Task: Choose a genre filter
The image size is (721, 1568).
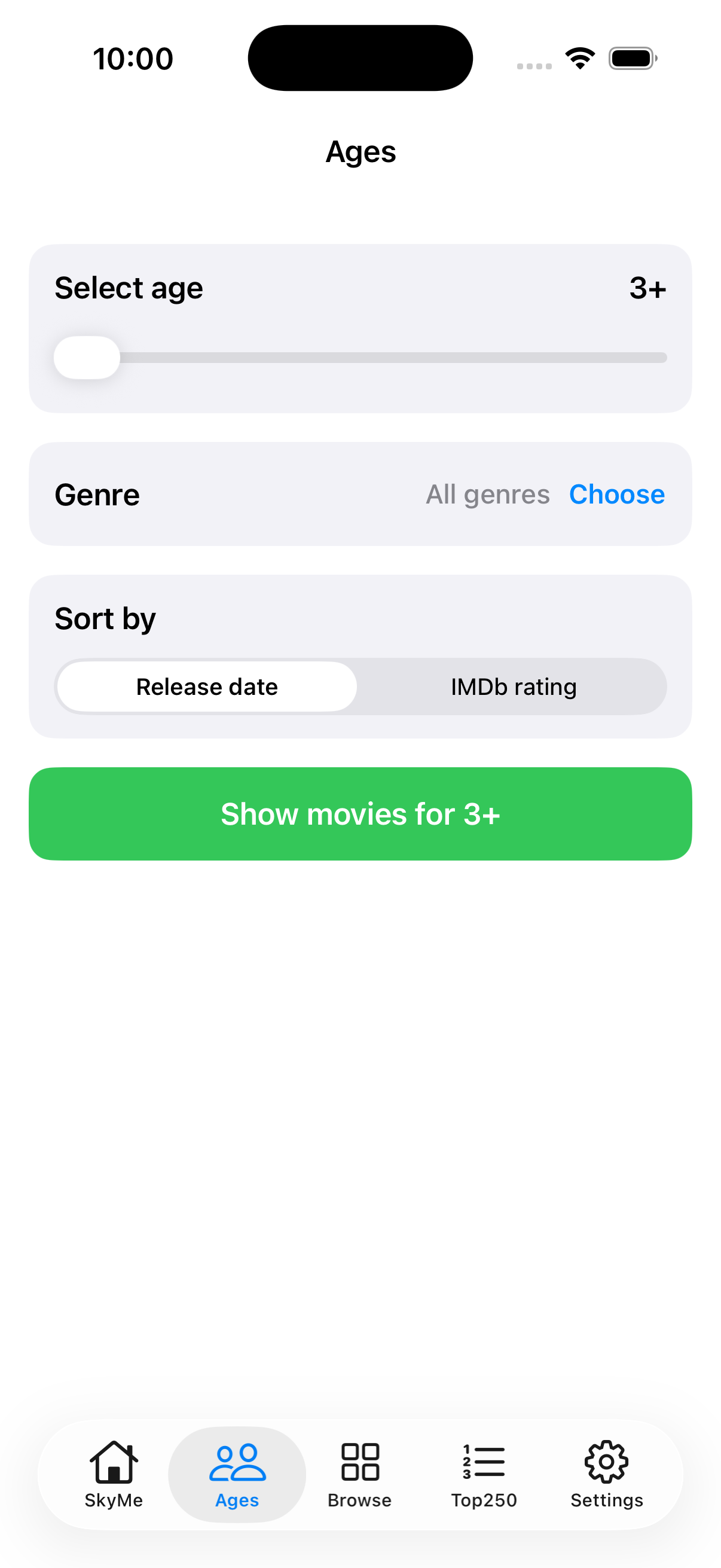Action: [616, 494]
